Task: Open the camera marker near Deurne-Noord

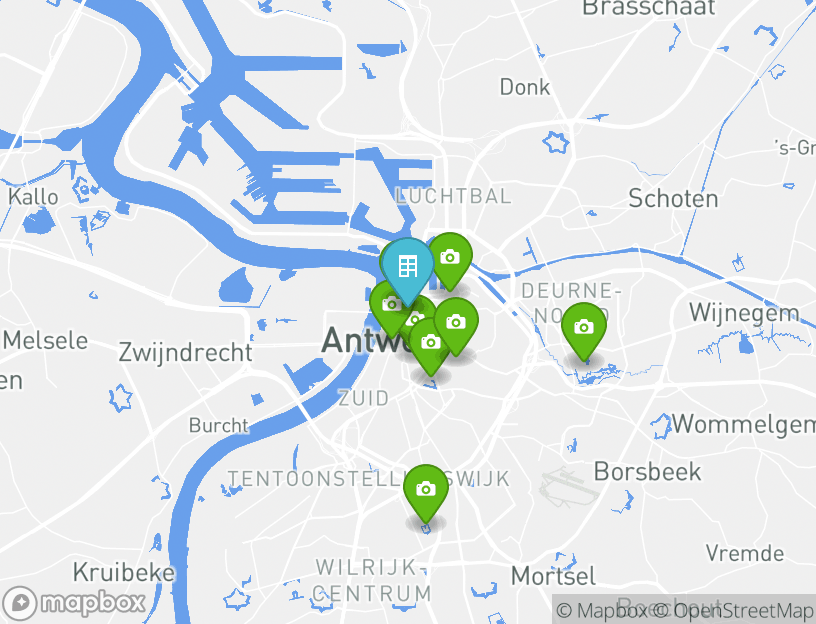Action: click(x=583, y=327)
